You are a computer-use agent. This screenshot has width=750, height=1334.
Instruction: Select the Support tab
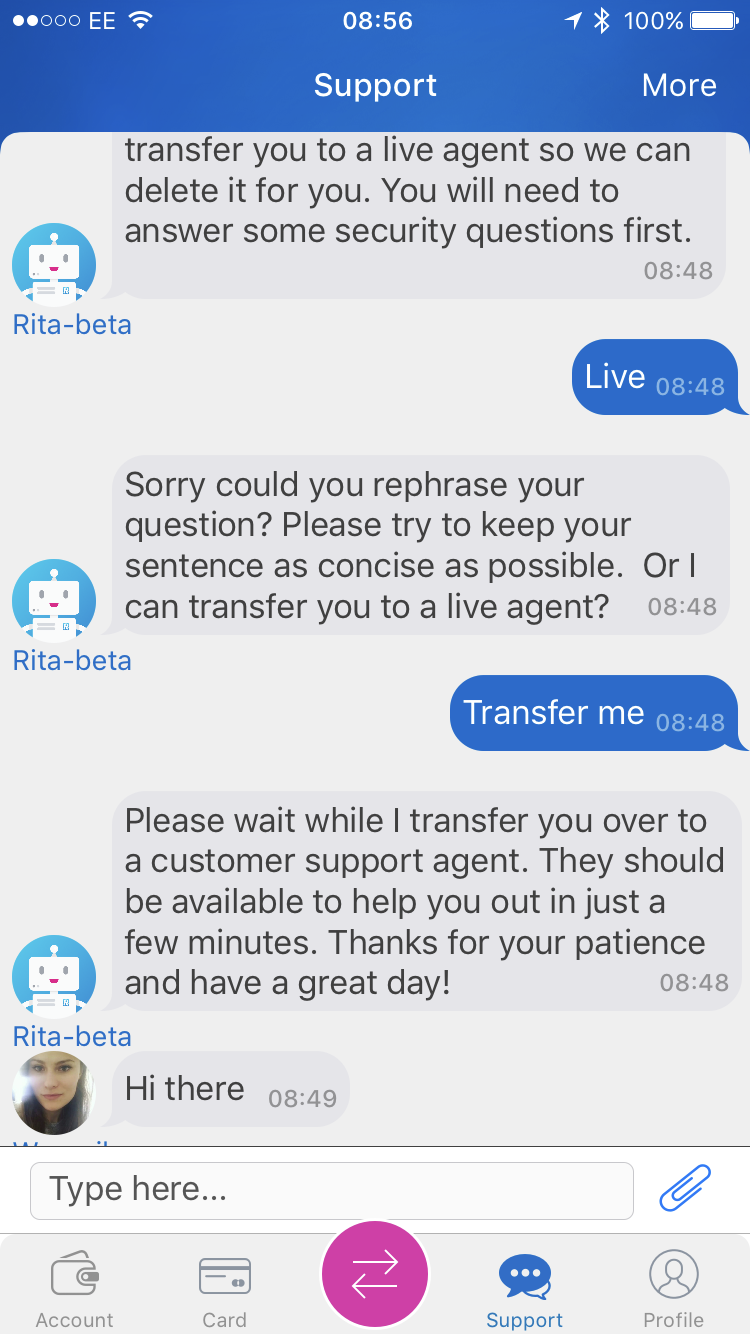[524, 1290]
